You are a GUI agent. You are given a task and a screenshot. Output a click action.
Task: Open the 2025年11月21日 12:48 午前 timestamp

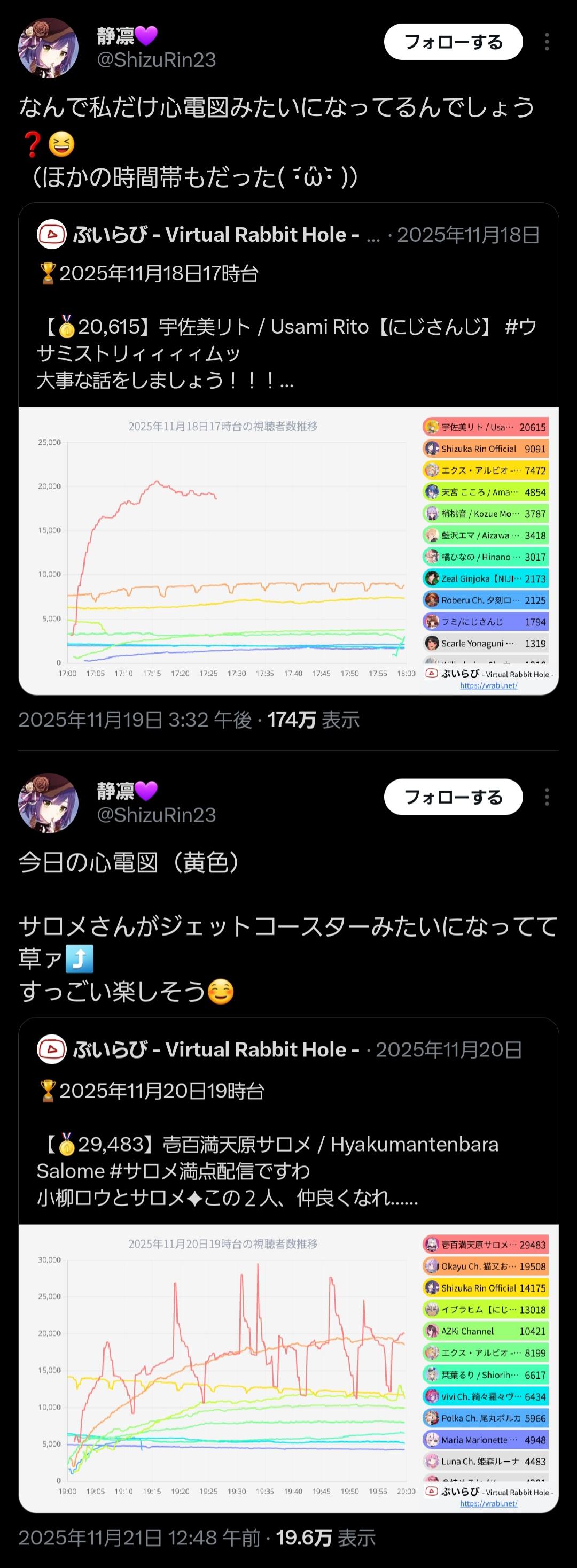pyautogui.click(x=139, y=1538)
